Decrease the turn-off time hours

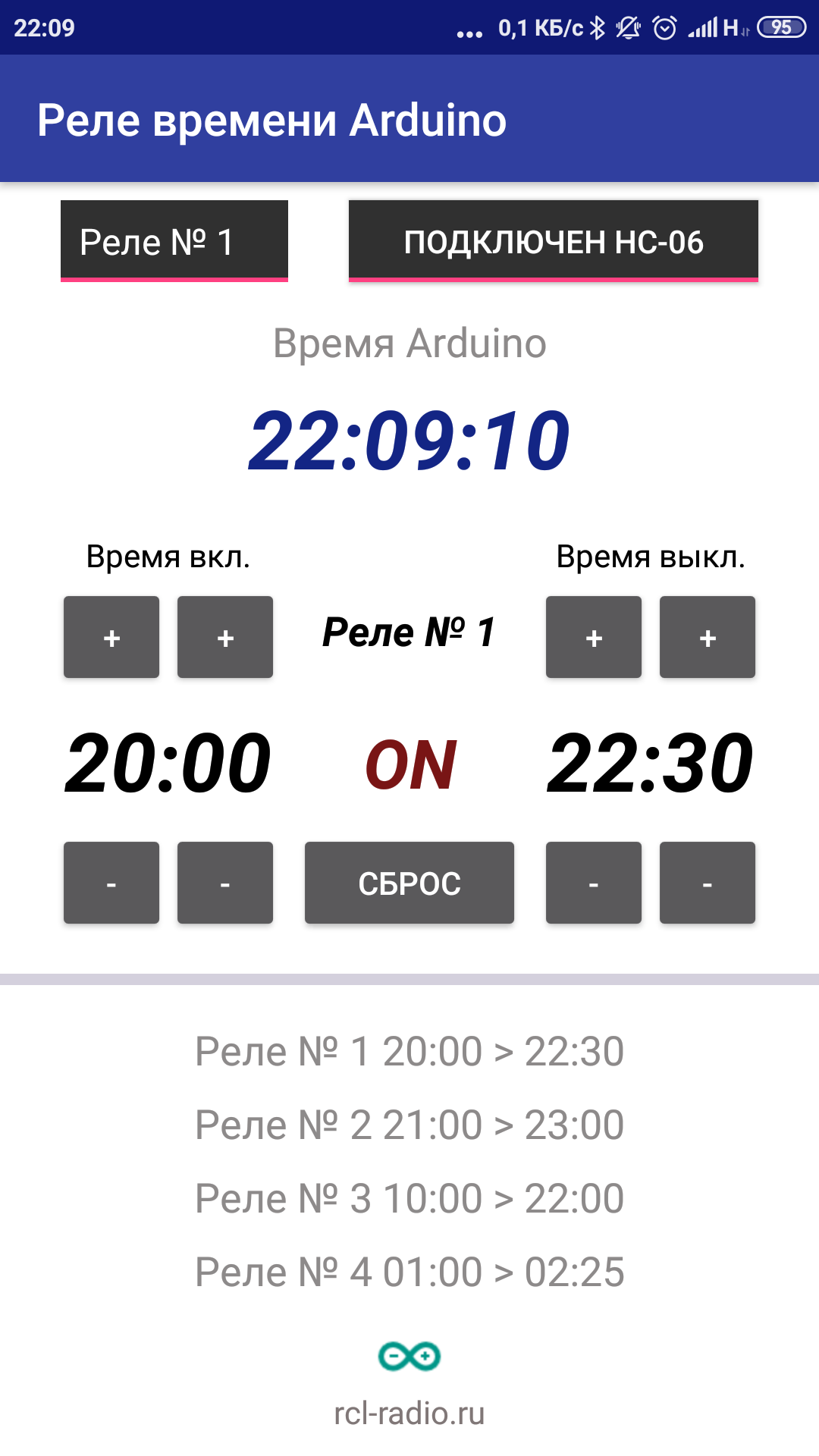[594, 883]
